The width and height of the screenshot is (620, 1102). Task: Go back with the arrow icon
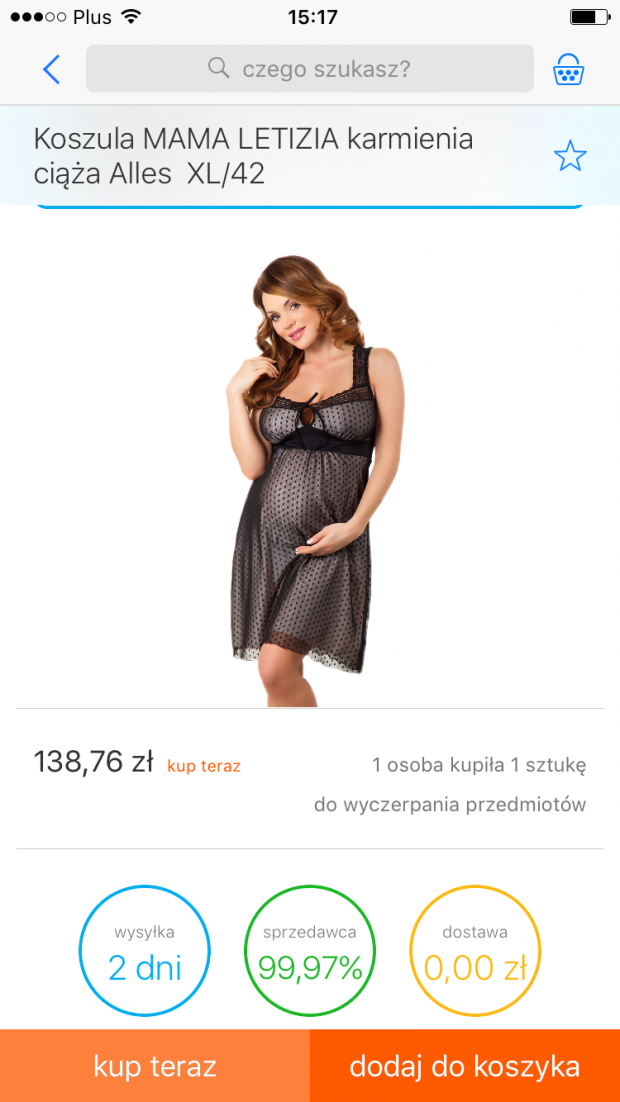52,69
